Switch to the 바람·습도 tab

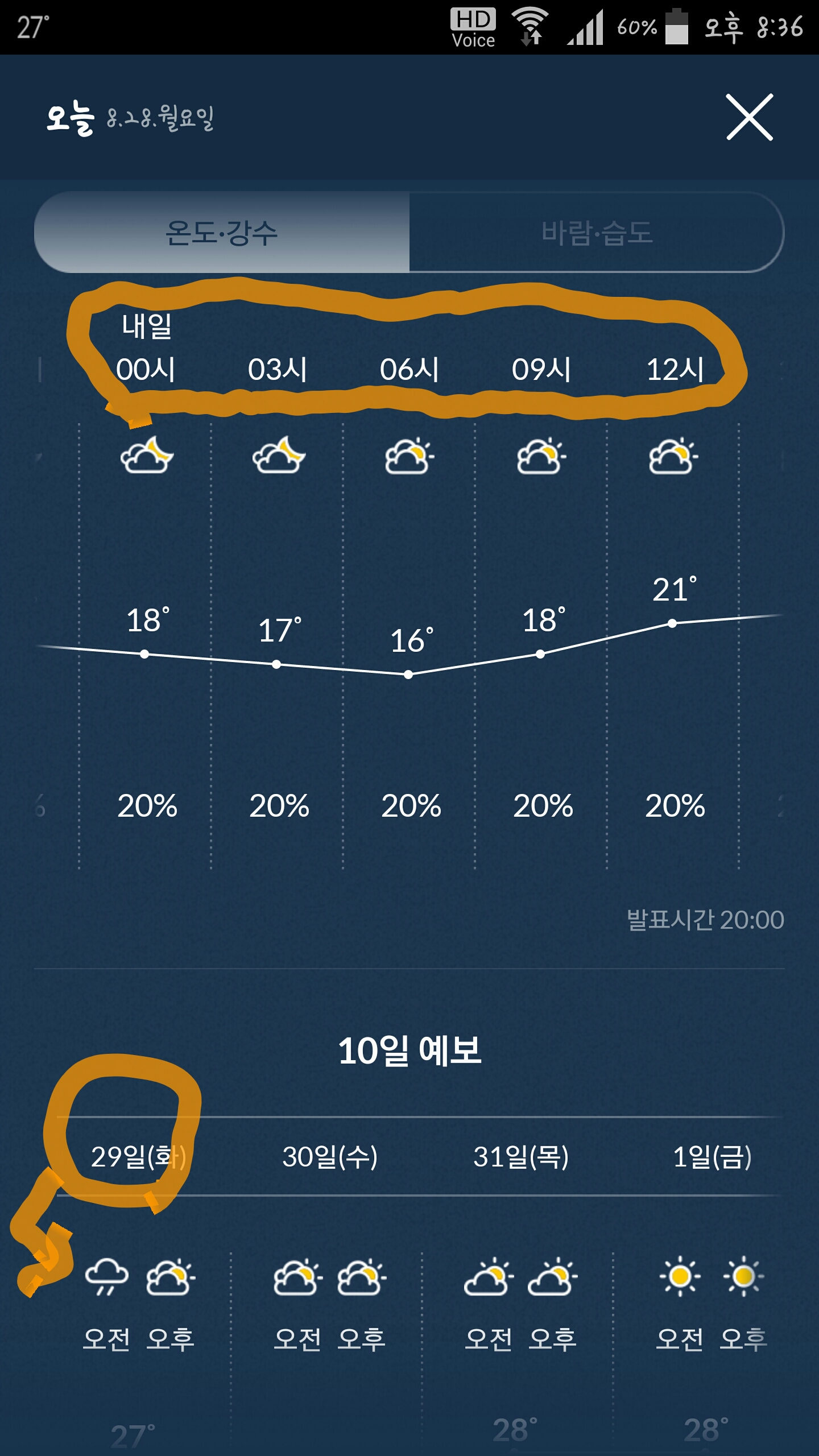[596, 233]
